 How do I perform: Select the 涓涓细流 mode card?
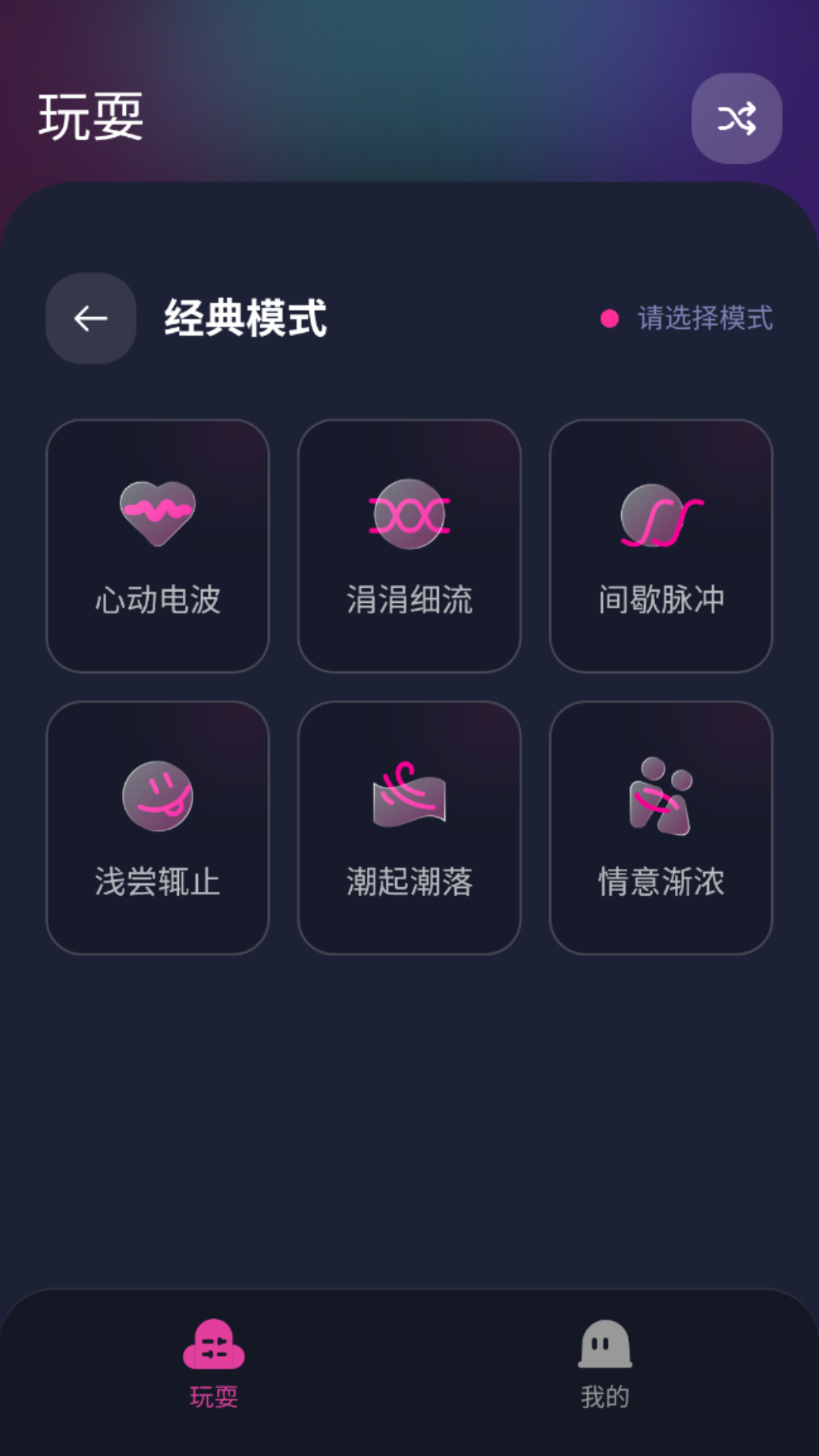(409, 544)
